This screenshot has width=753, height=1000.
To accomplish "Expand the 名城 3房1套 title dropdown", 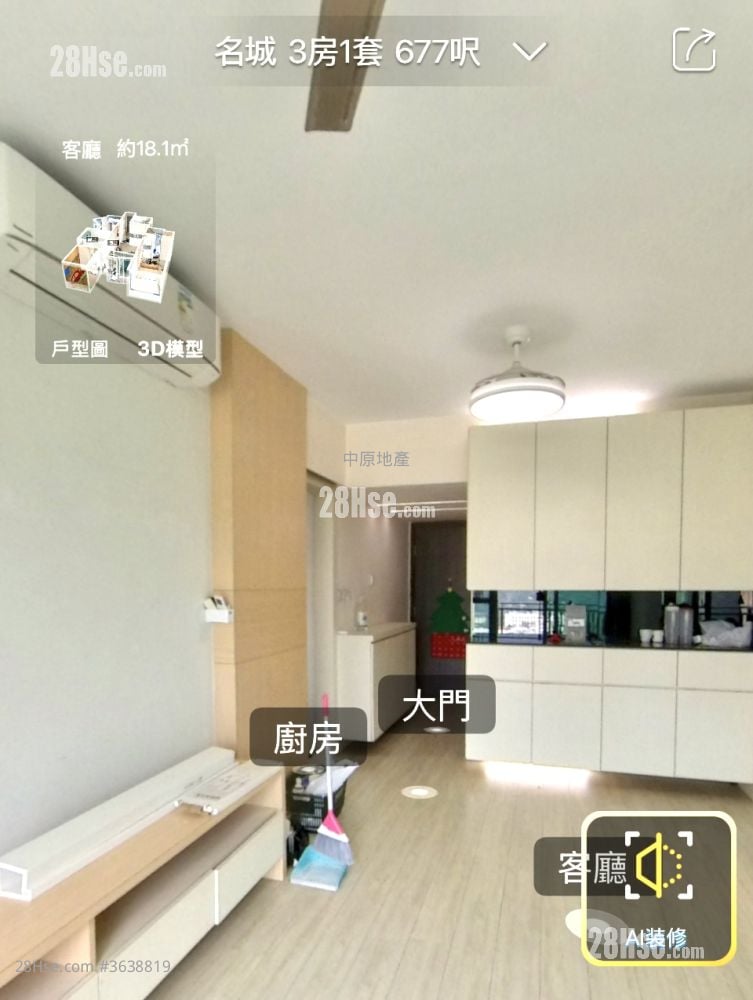I will click(x=532, y=51).
